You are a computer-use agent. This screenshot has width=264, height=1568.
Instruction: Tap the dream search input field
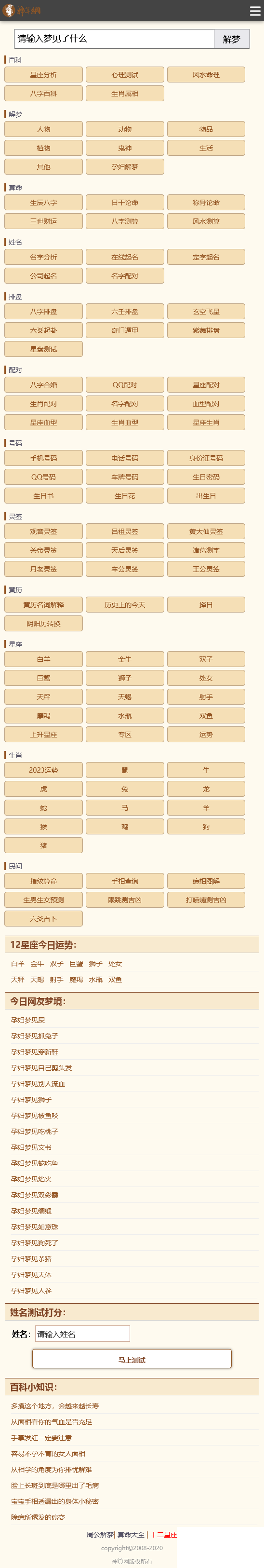click(114, 39)
